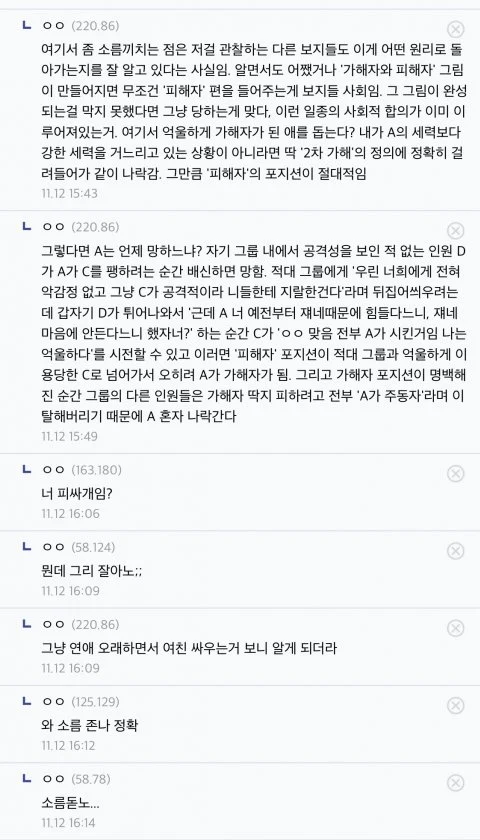480x840 pixels.
Task: Remove the reply from user (58.124)
Action: pyautogui.click(x=455, y=551)
